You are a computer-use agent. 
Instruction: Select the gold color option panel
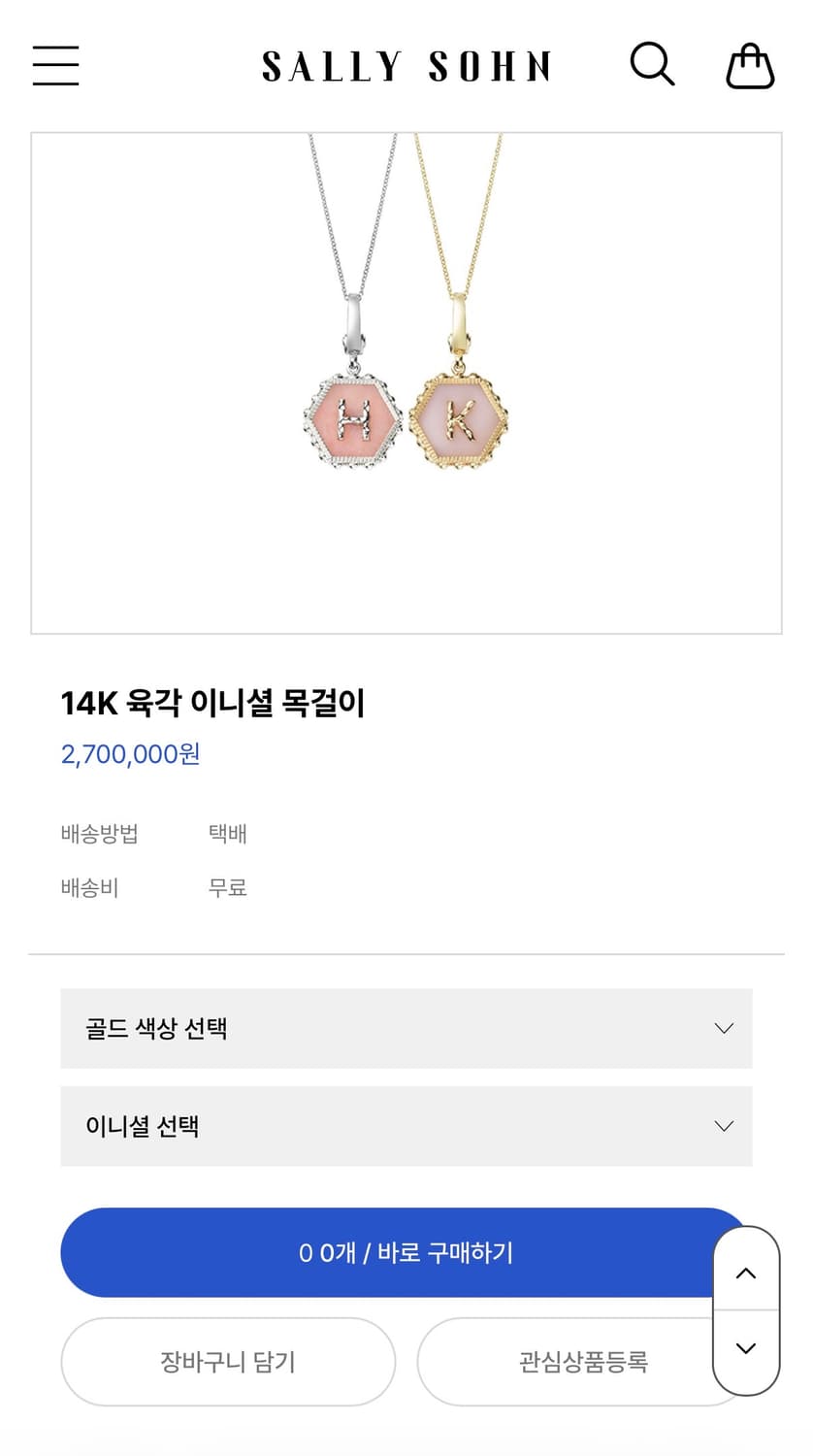coord(406,1028)
